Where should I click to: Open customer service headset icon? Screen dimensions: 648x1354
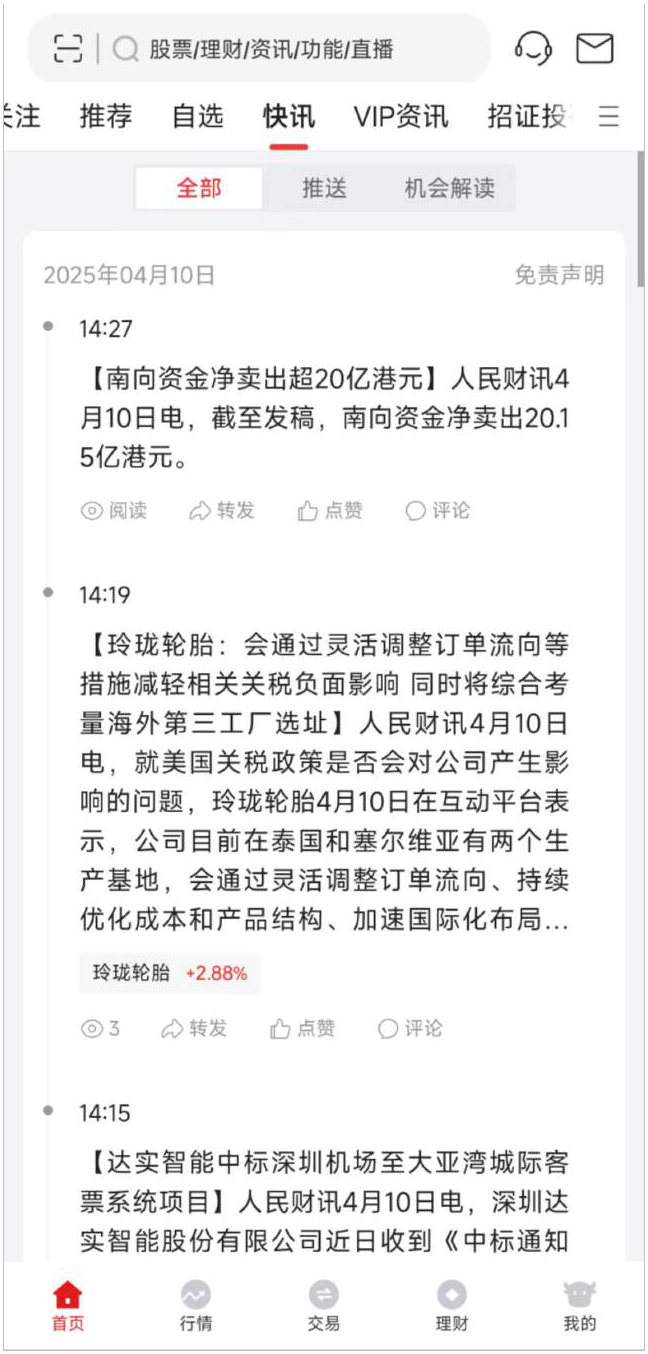[x=533, y=47]
